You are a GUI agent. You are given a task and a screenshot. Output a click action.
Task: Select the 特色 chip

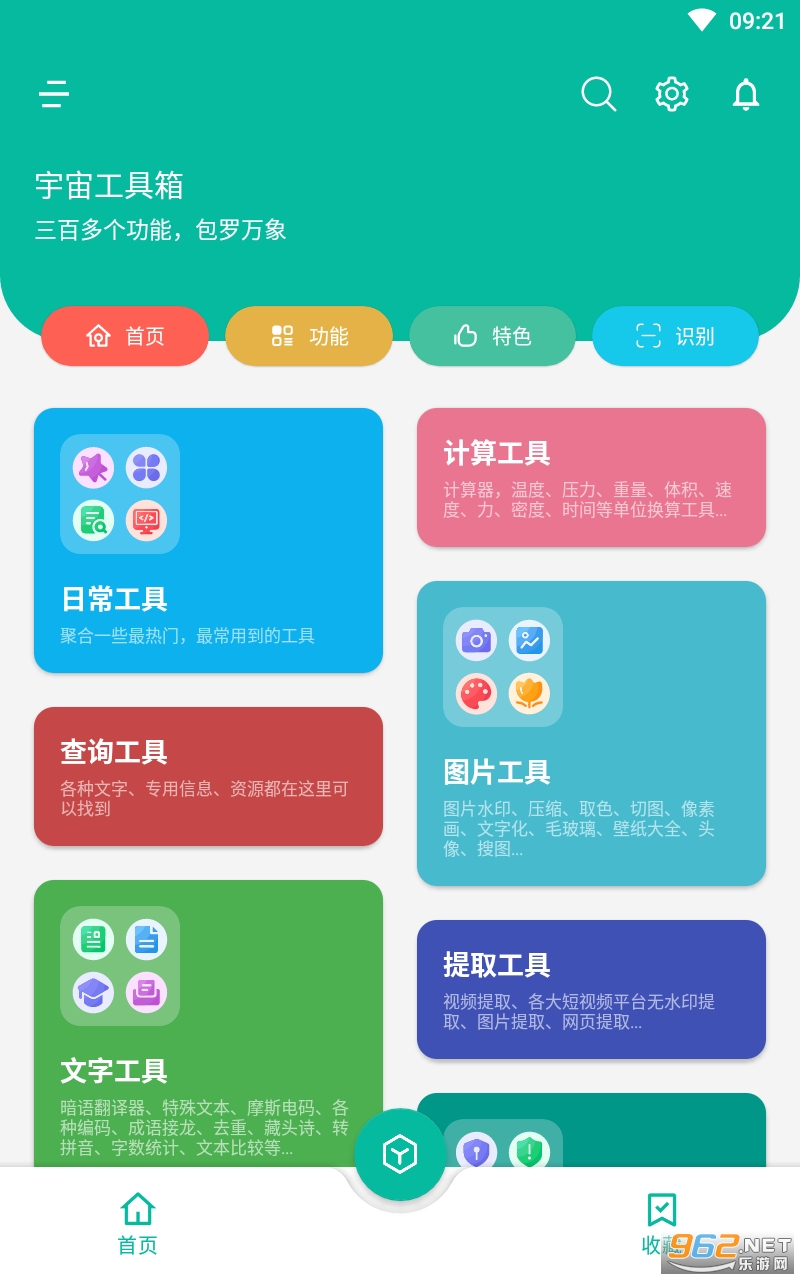tap(492, 336)
